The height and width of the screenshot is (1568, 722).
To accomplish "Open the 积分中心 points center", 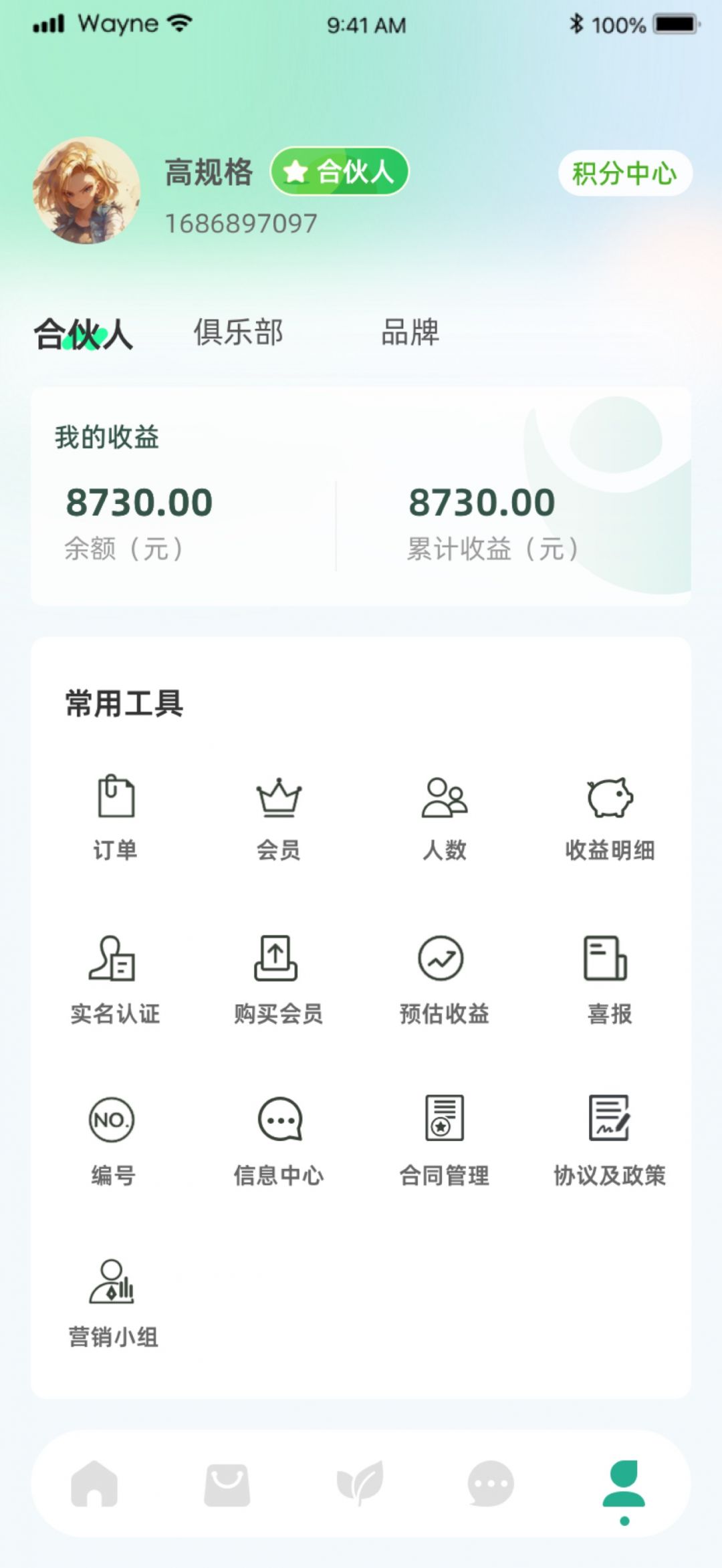I will click(x=624, y=174).
